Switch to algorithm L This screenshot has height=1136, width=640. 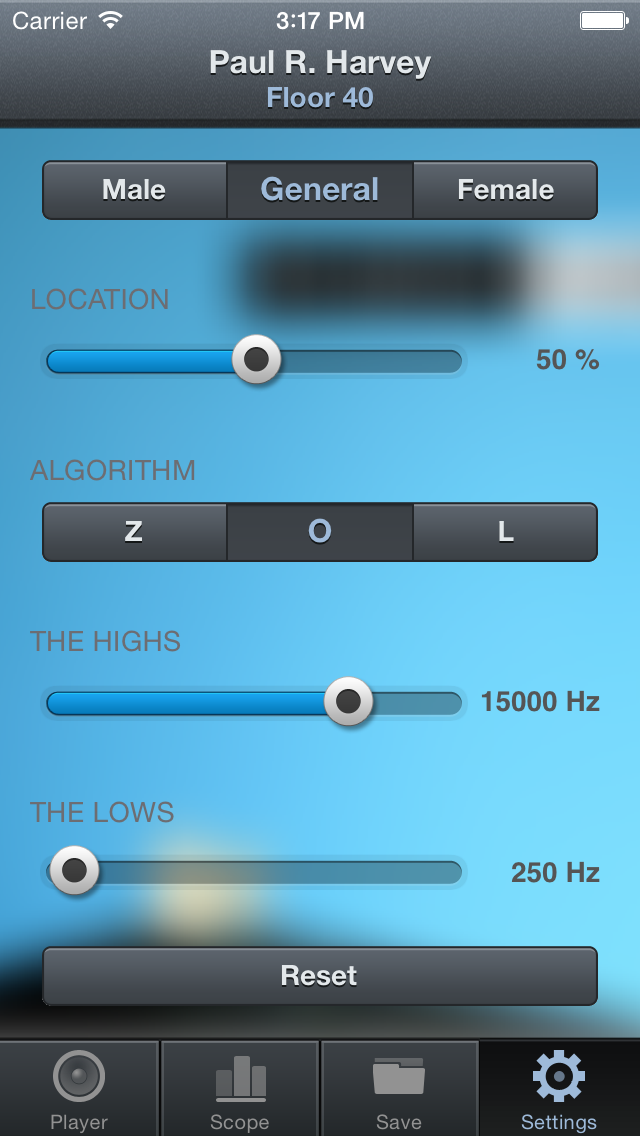tap(505, 532)
